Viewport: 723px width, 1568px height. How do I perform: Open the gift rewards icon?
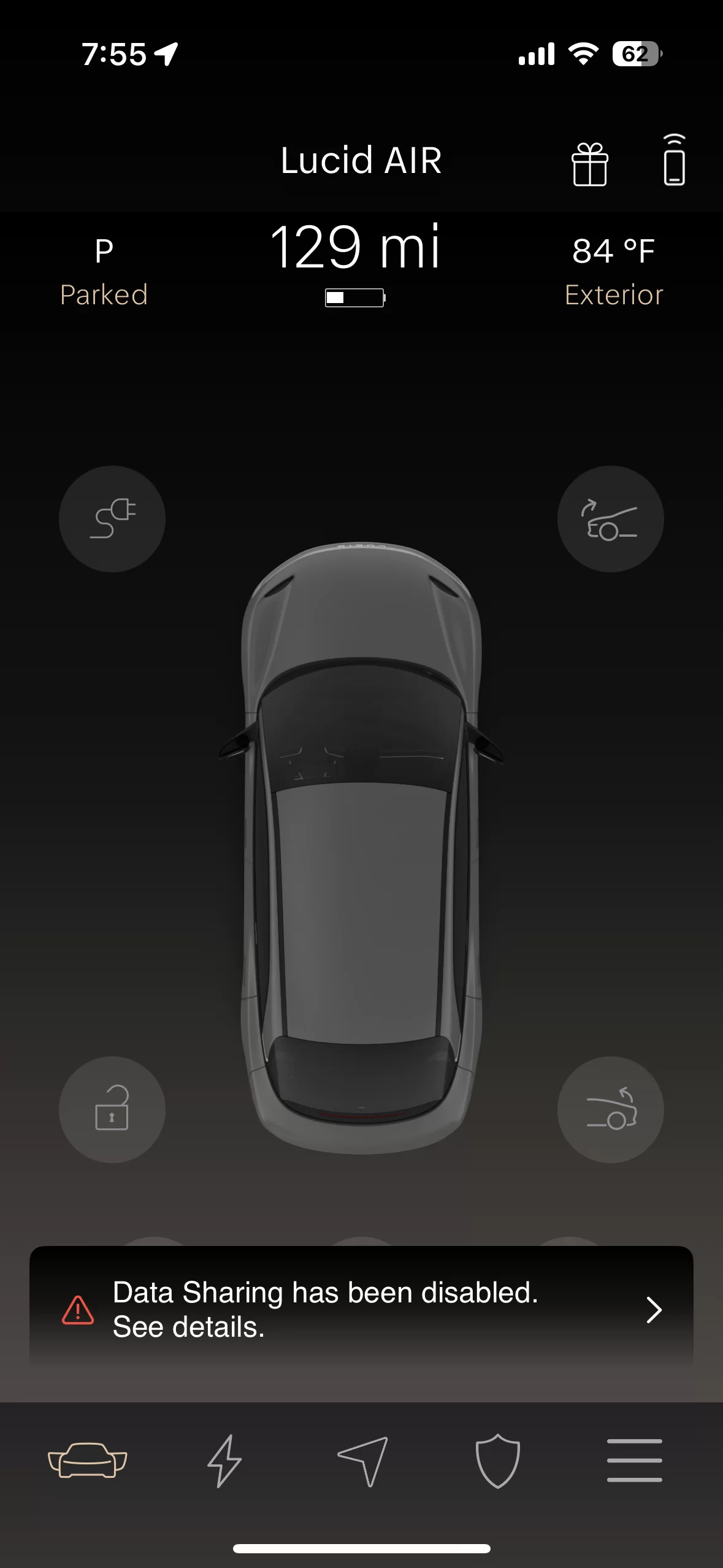pyautogui.click(x=589, y=164)
